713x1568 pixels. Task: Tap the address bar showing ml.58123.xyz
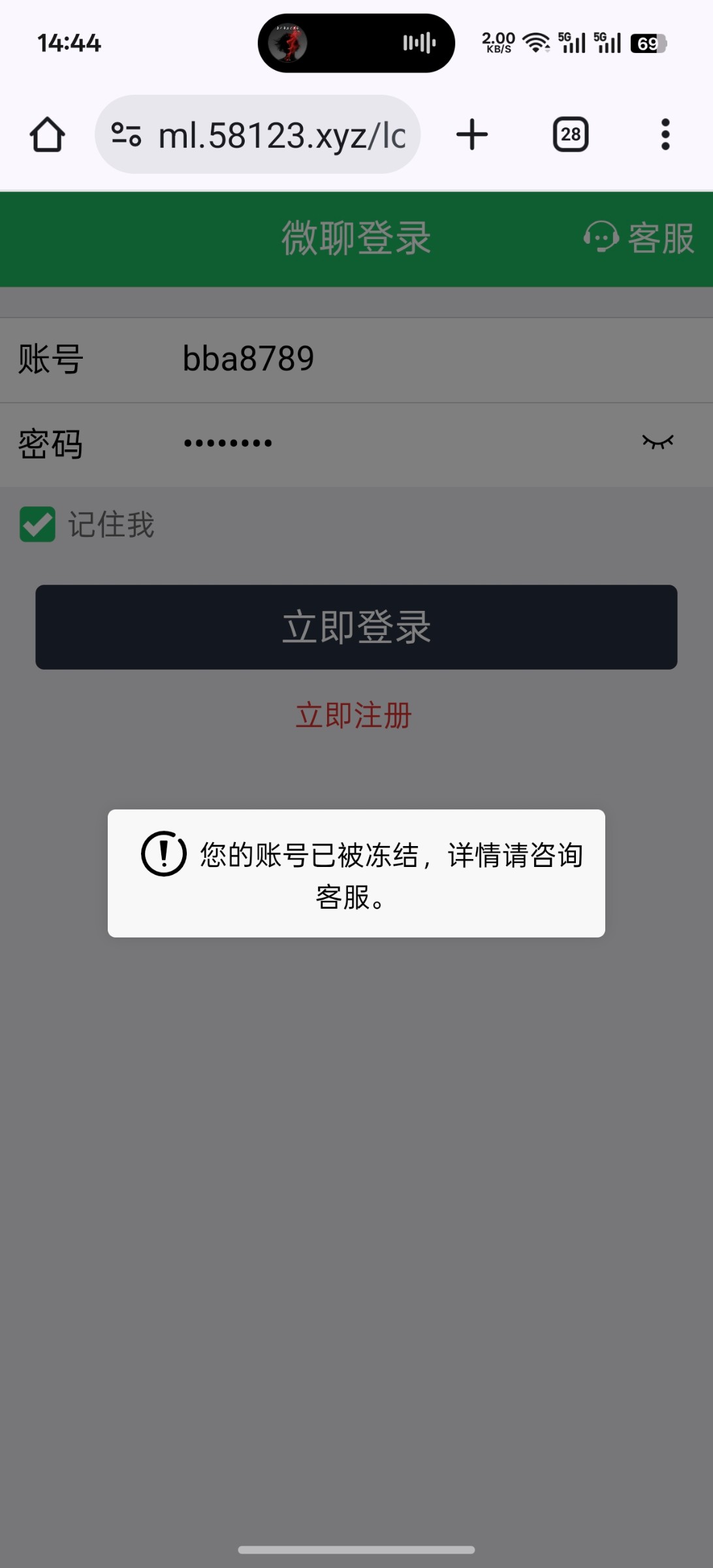click(281, 135)
